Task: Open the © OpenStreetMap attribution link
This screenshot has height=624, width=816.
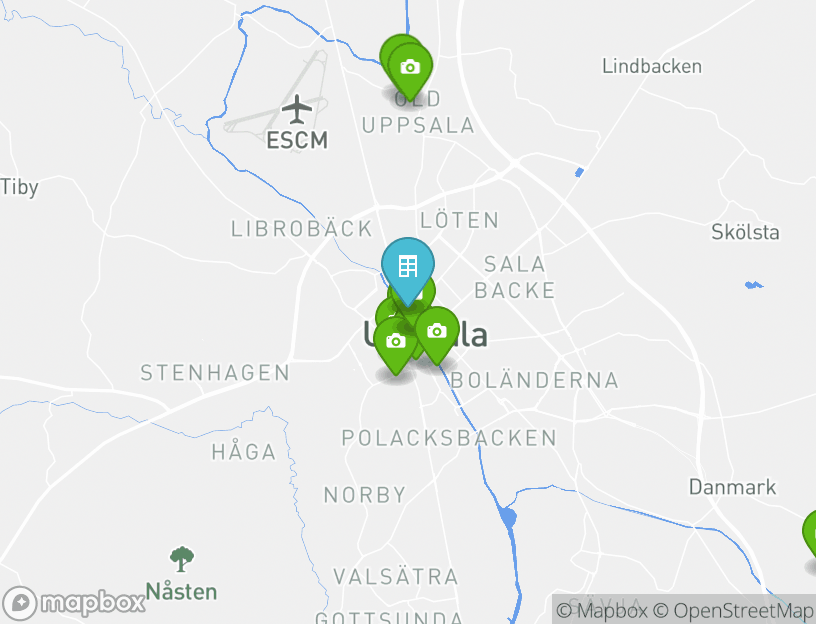Action: [734, 610]
